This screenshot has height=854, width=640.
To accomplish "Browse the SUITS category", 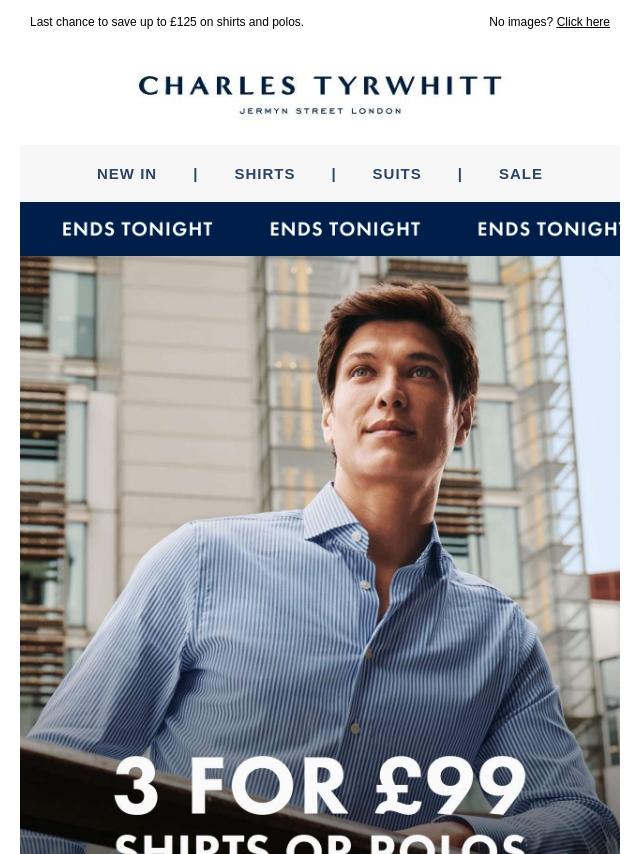I will [397, 174].
